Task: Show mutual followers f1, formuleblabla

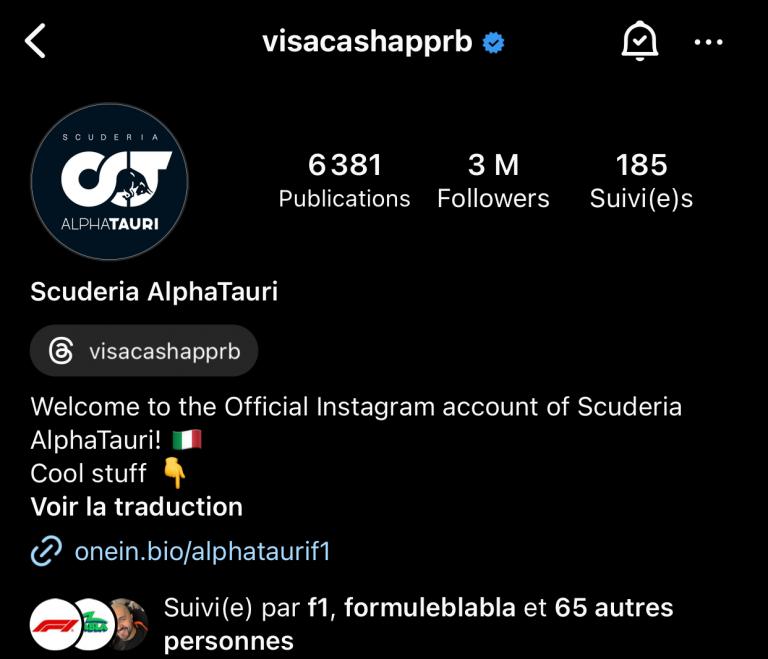Action: (418, 622)
